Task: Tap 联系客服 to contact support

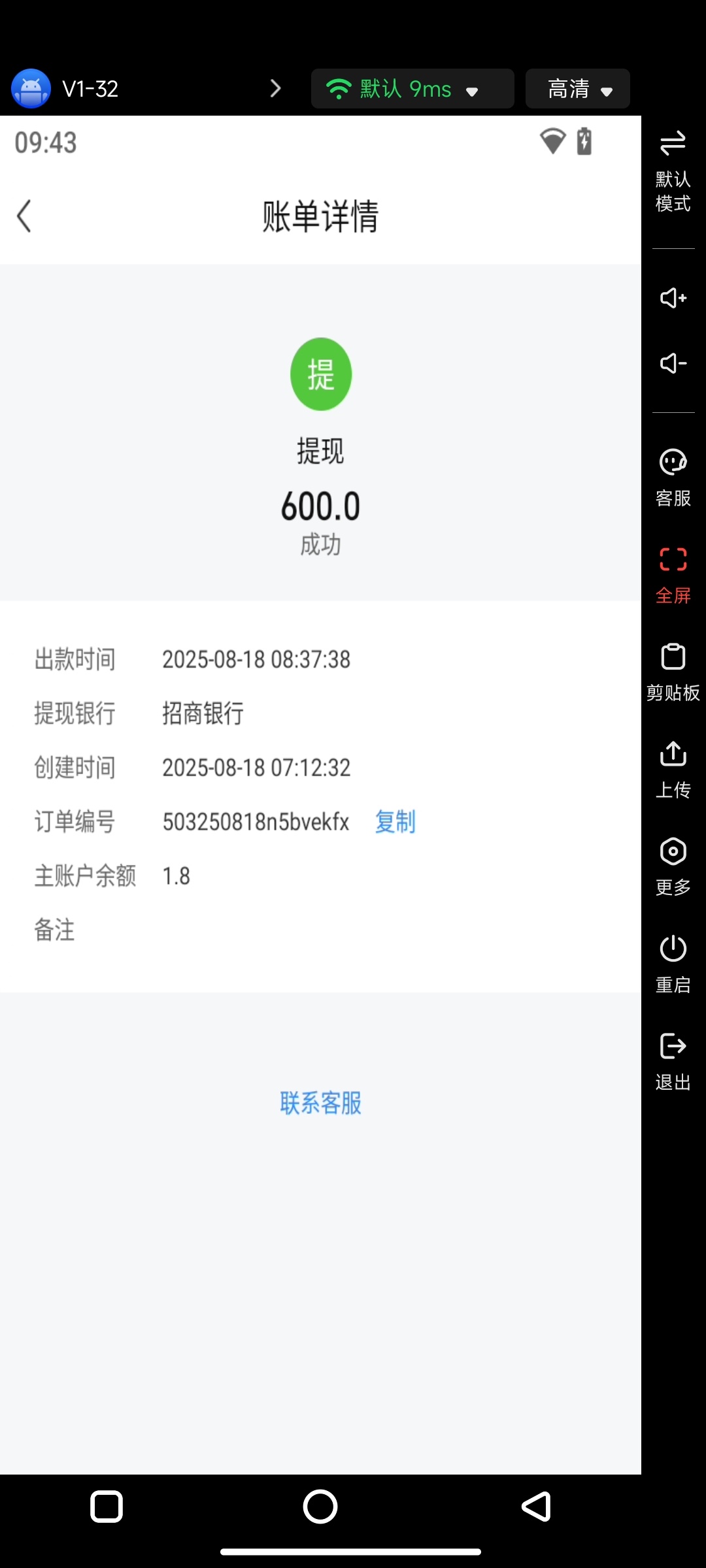Action: click(321, 1103)
